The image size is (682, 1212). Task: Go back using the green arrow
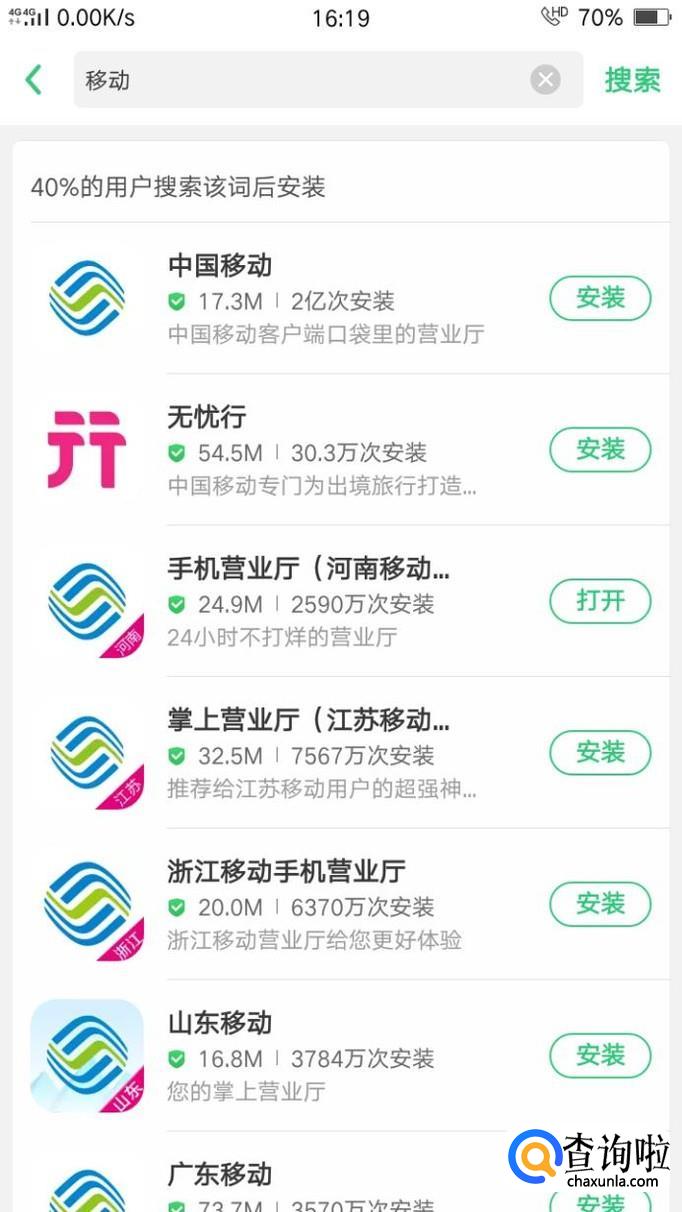click(x=34, y=80)
